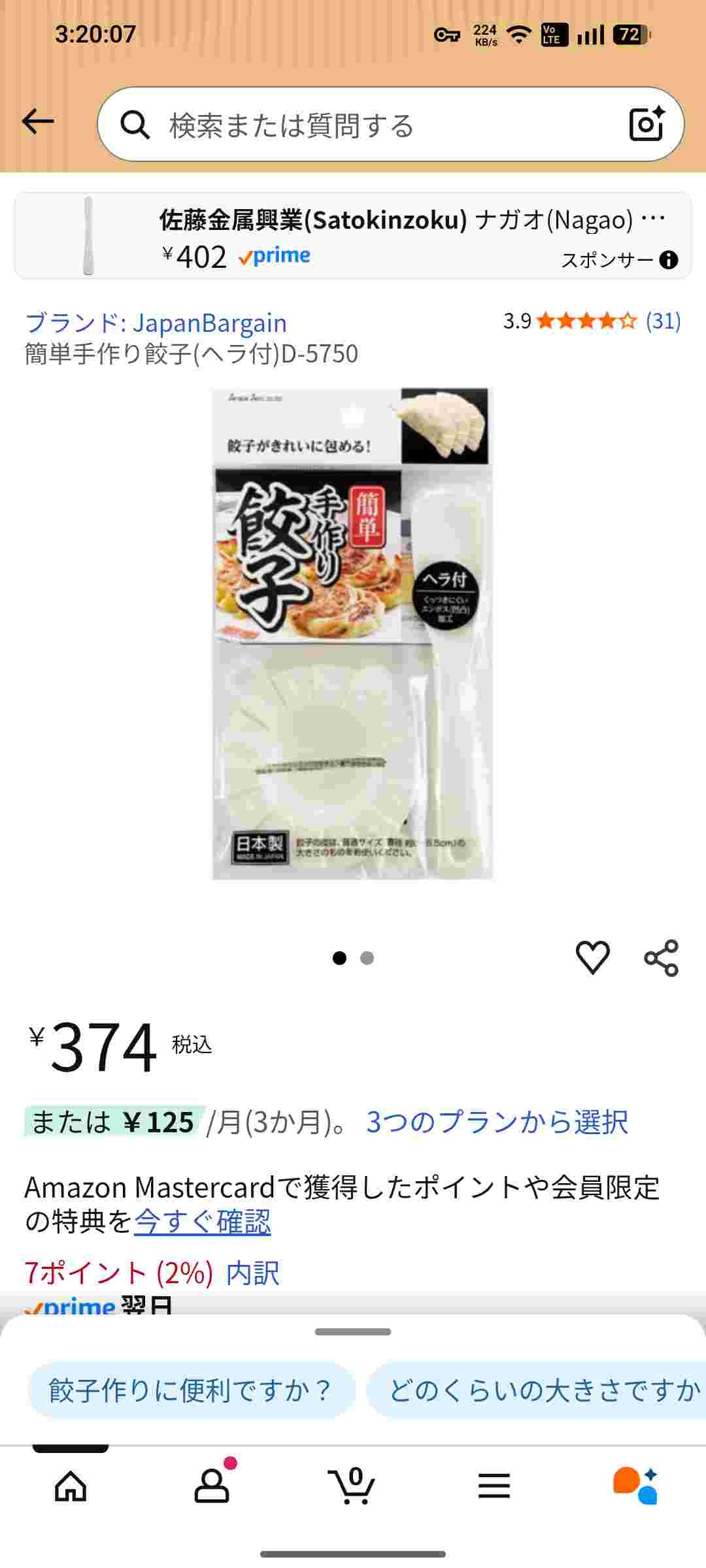This screenshot has height=1568, width=706.
Task: Switch to the account profile tab
Action: pos(212,1487)
